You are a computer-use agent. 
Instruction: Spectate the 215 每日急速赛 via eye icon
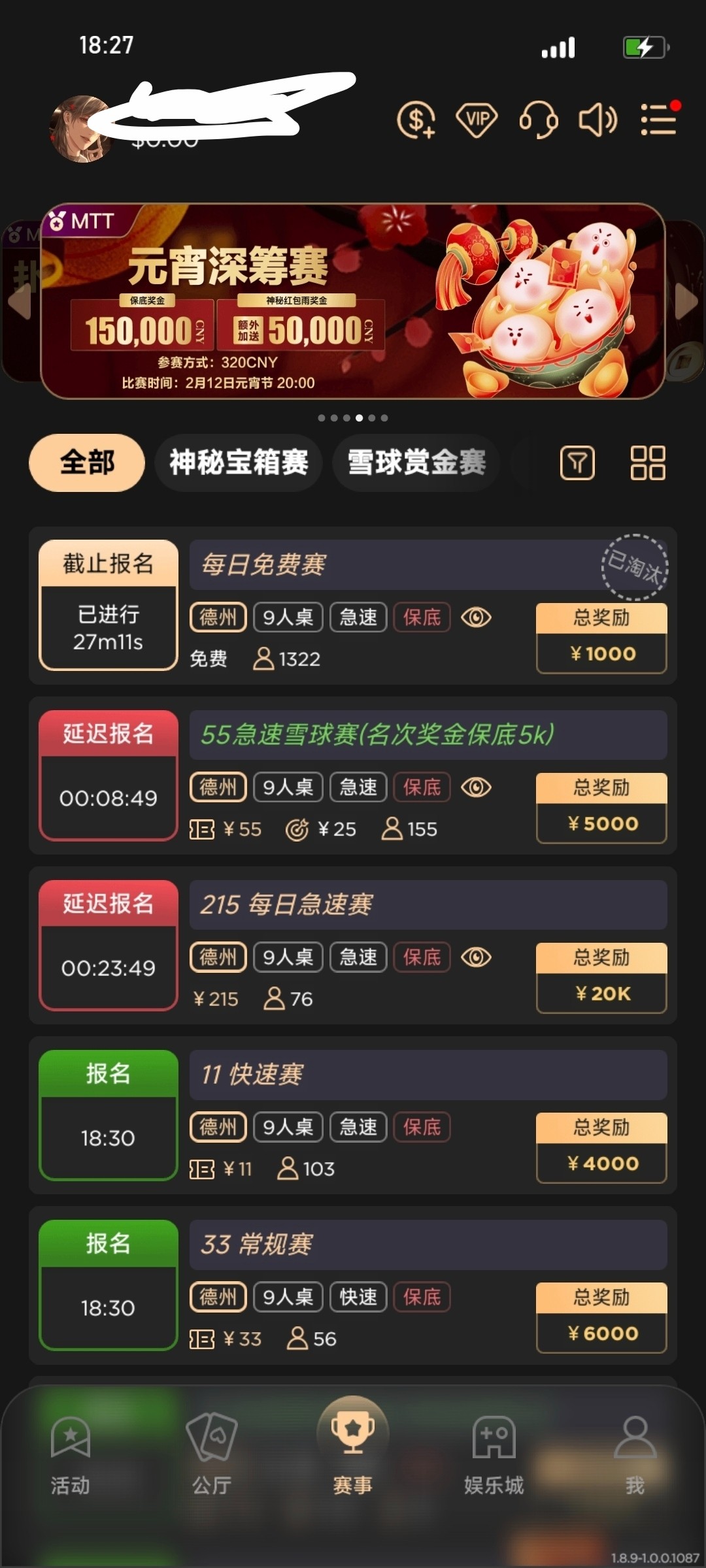tap(476, 957)
